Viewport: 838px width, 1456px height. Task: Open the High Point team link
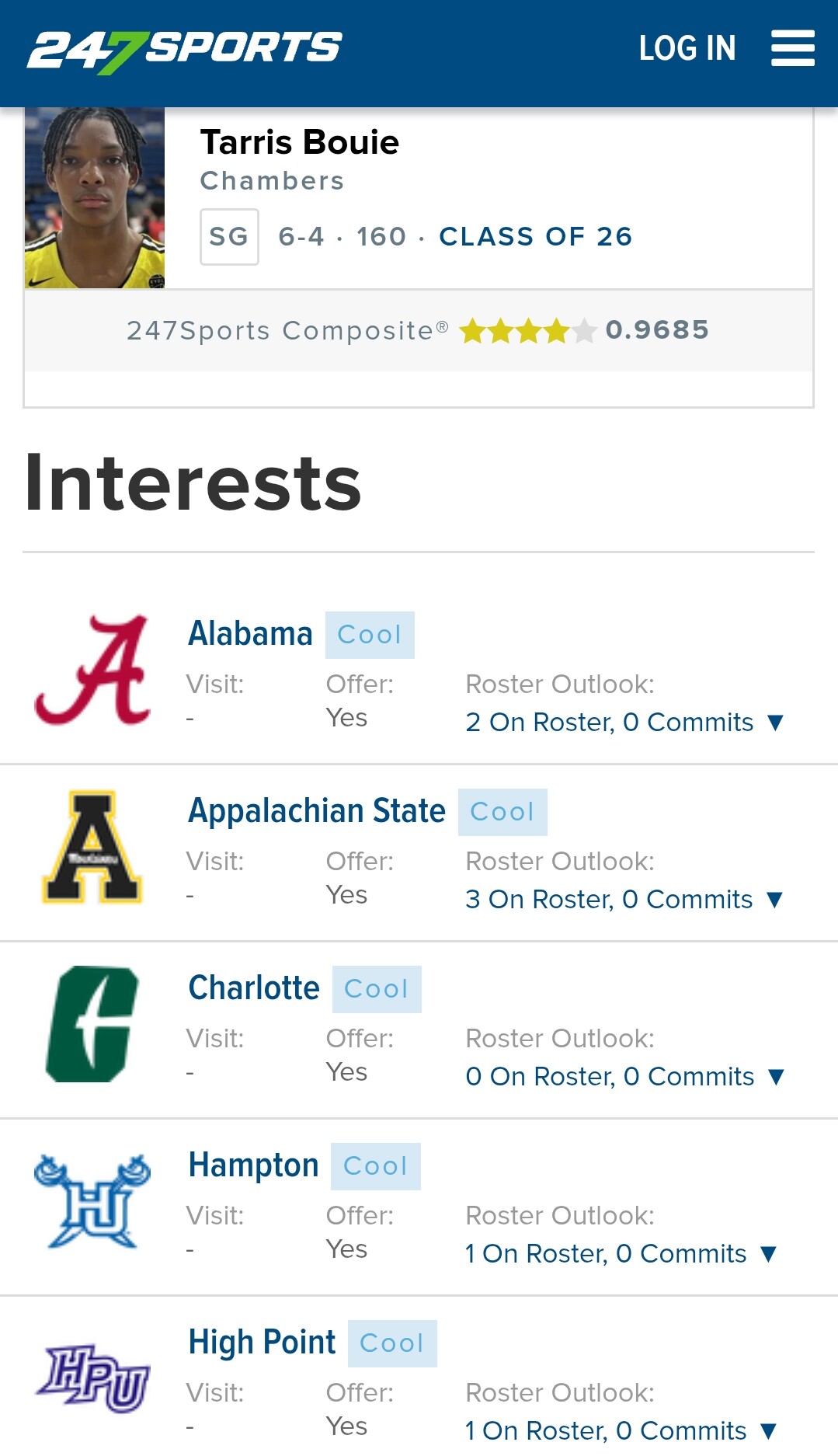[x=262, y=1342]
